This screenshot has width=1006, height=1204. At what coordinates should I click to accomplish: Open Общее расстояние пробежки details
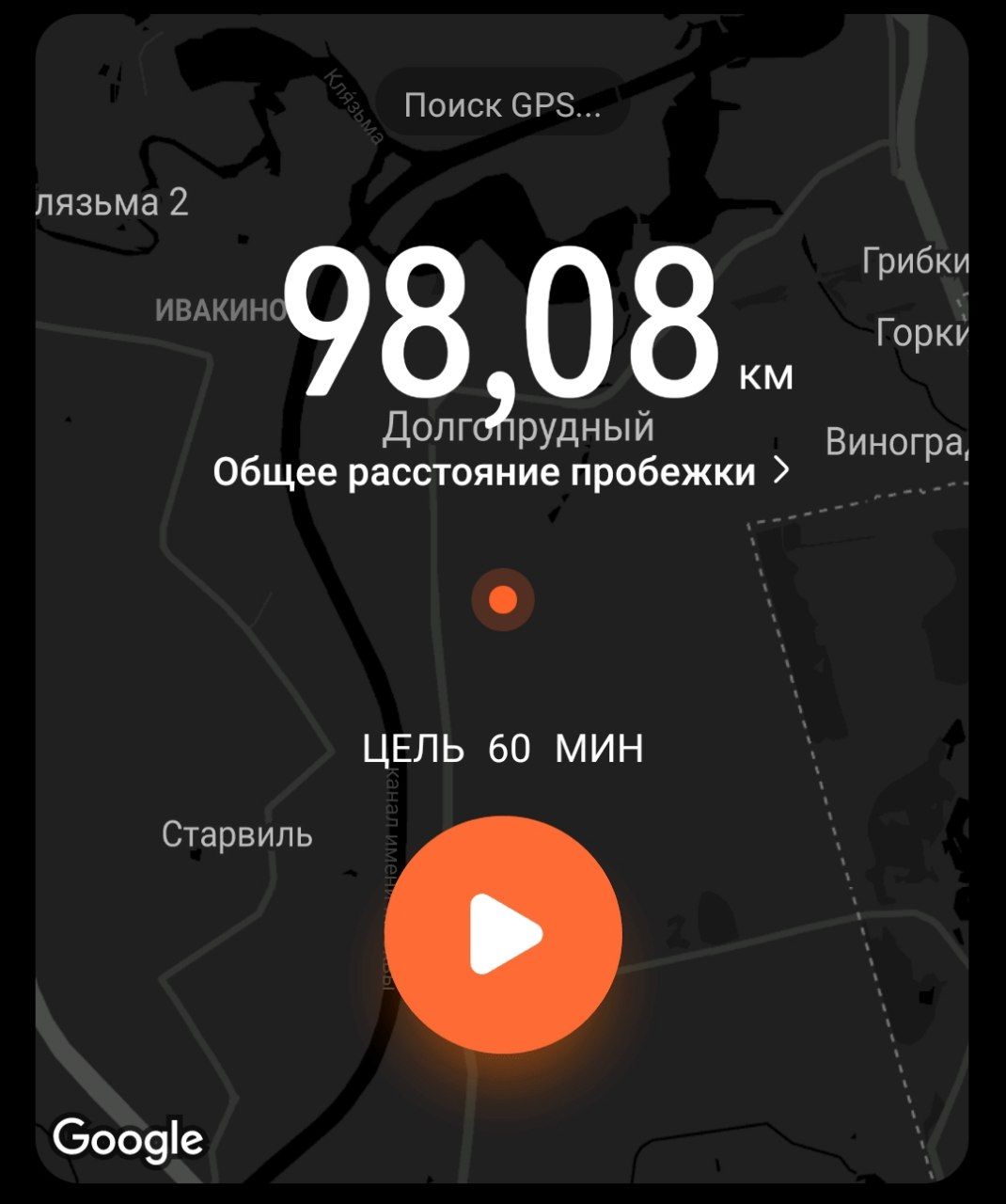(x=501, y=472)
